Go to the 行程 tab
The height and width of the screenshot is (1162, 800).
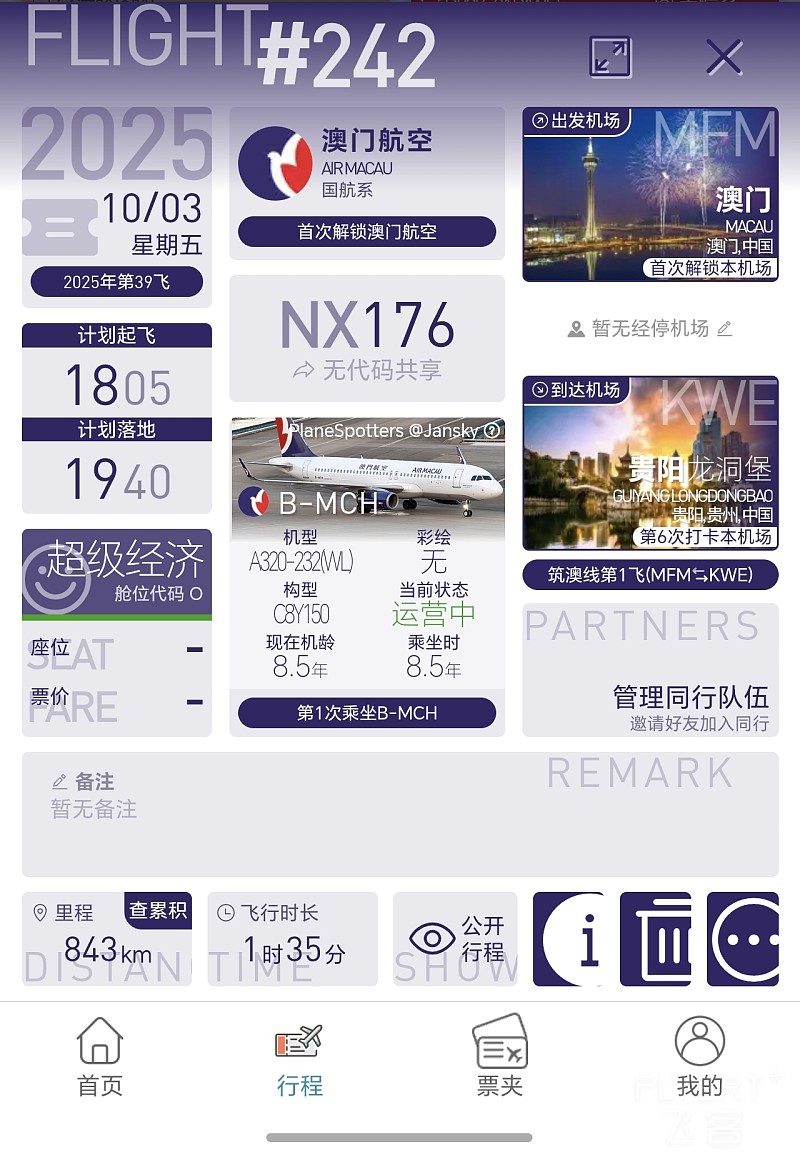300,1056
